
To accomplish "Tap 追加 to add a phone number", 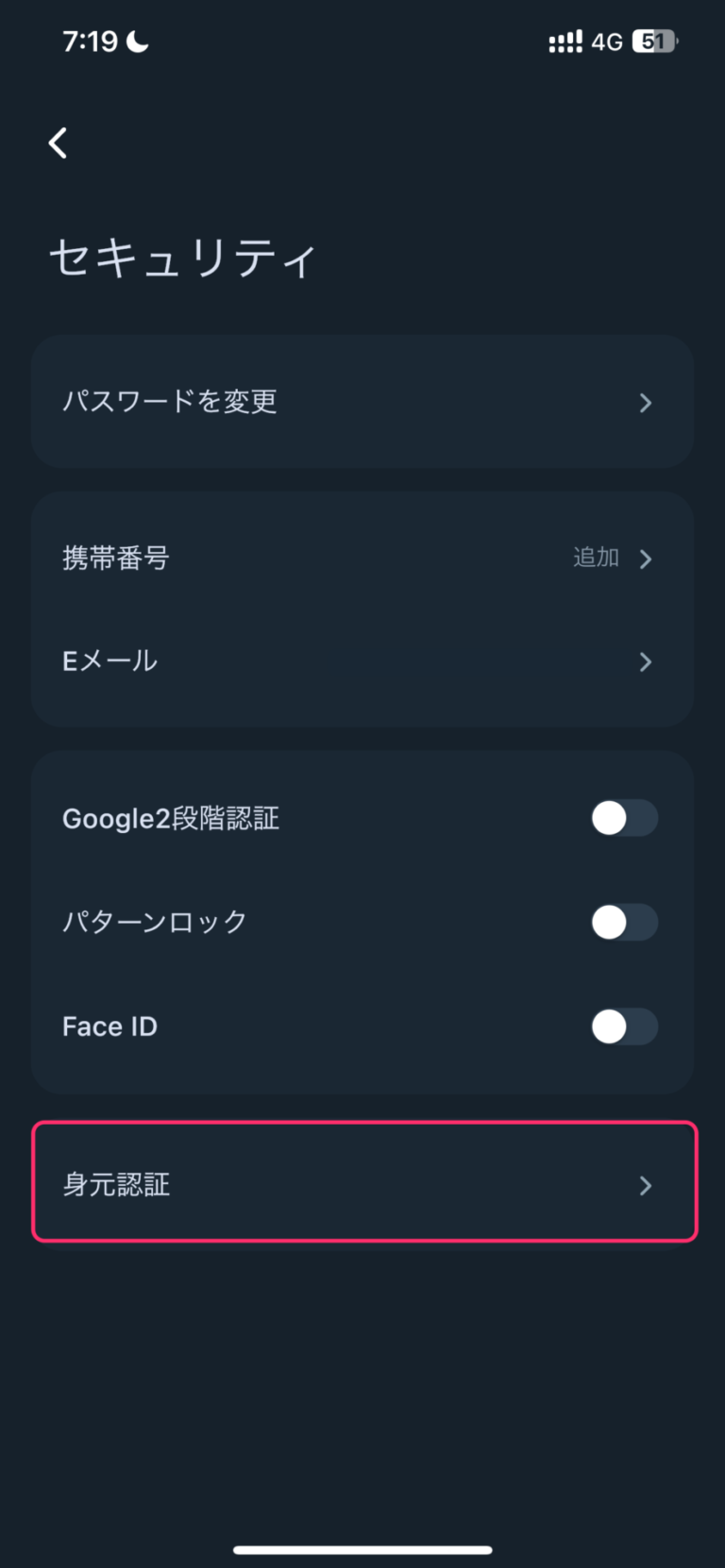I will (x=595, y=559).
